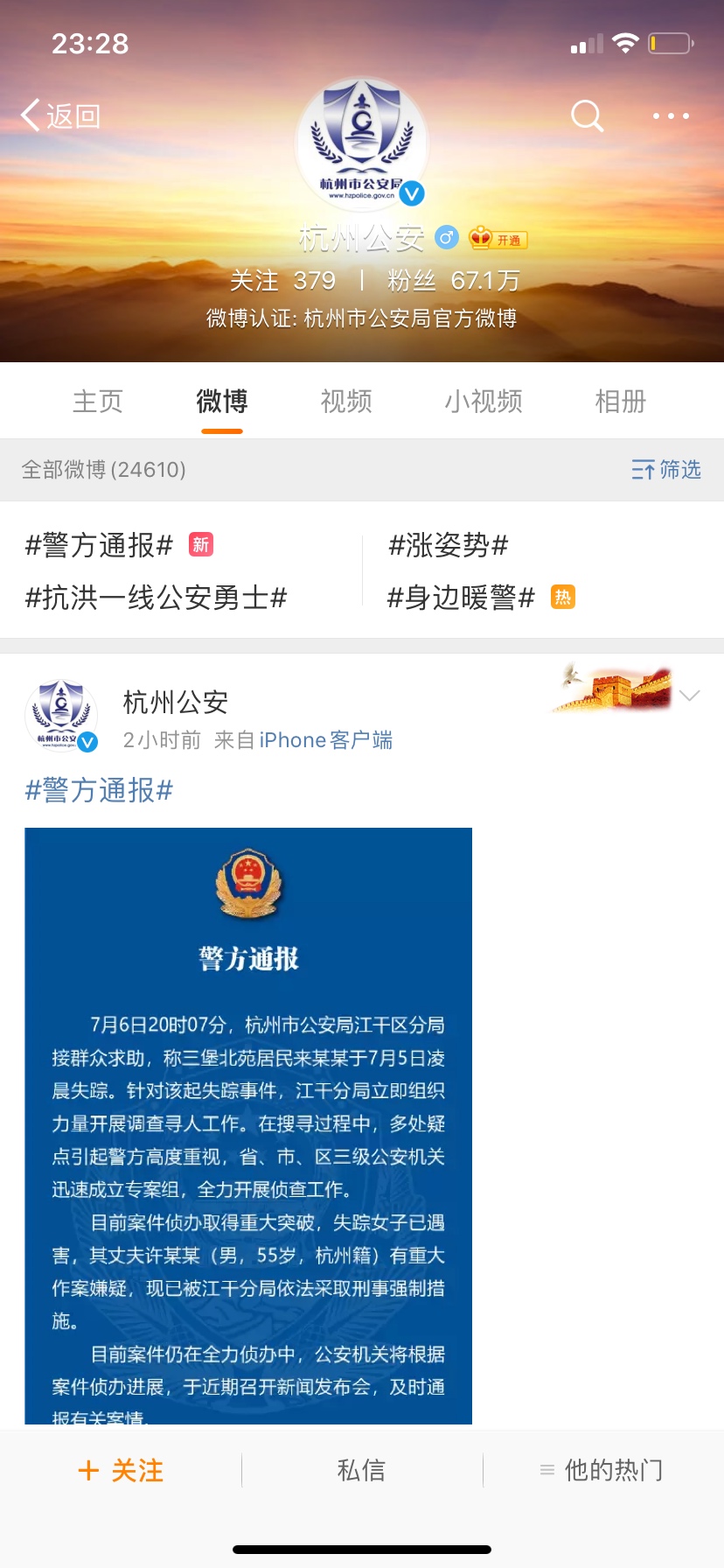Open 他的热门 popular posts

click(602, 1471)
